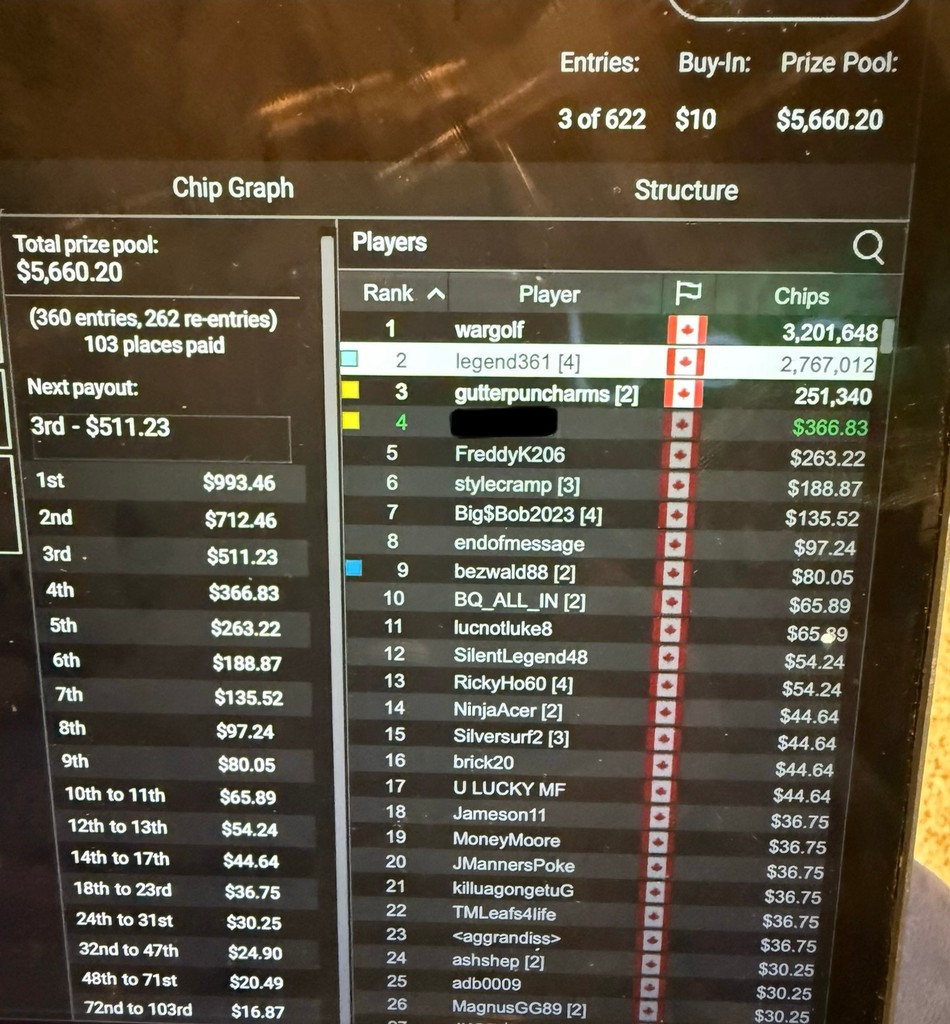Viewport: 950px width, 1024px height.
Task: Select the BQ_ALL_IN player row
Action: click(519, 601)
